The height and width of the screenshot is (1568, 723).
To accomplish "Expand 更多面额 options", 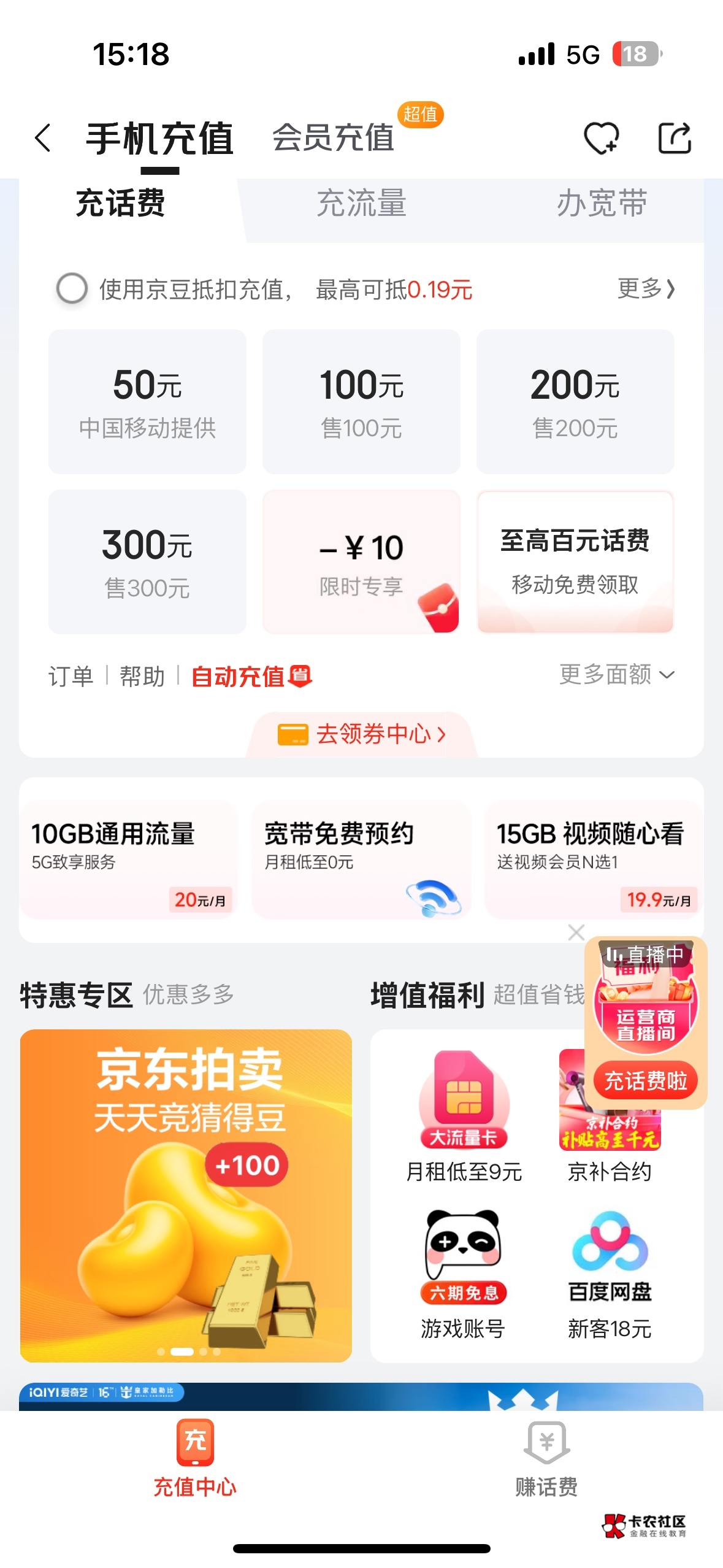I will tap(616, 675).
